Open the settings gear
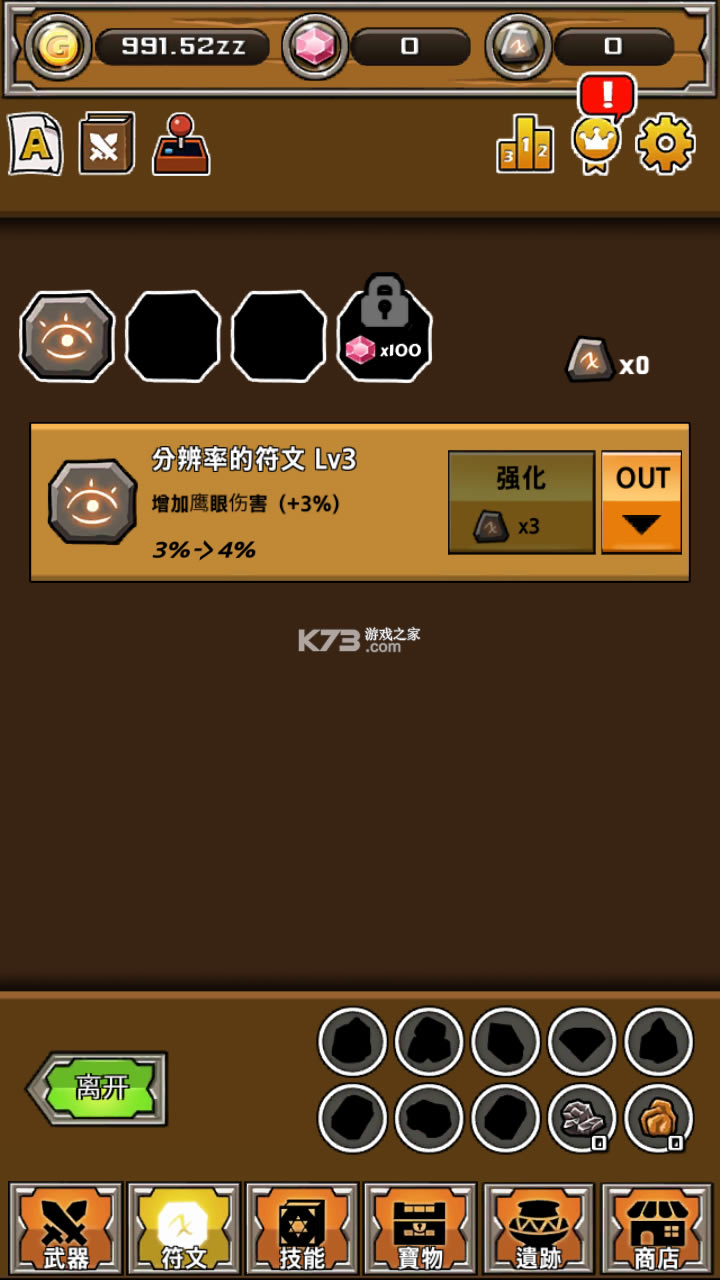Viewport: 720px width, 1280px height. point(665,144)
